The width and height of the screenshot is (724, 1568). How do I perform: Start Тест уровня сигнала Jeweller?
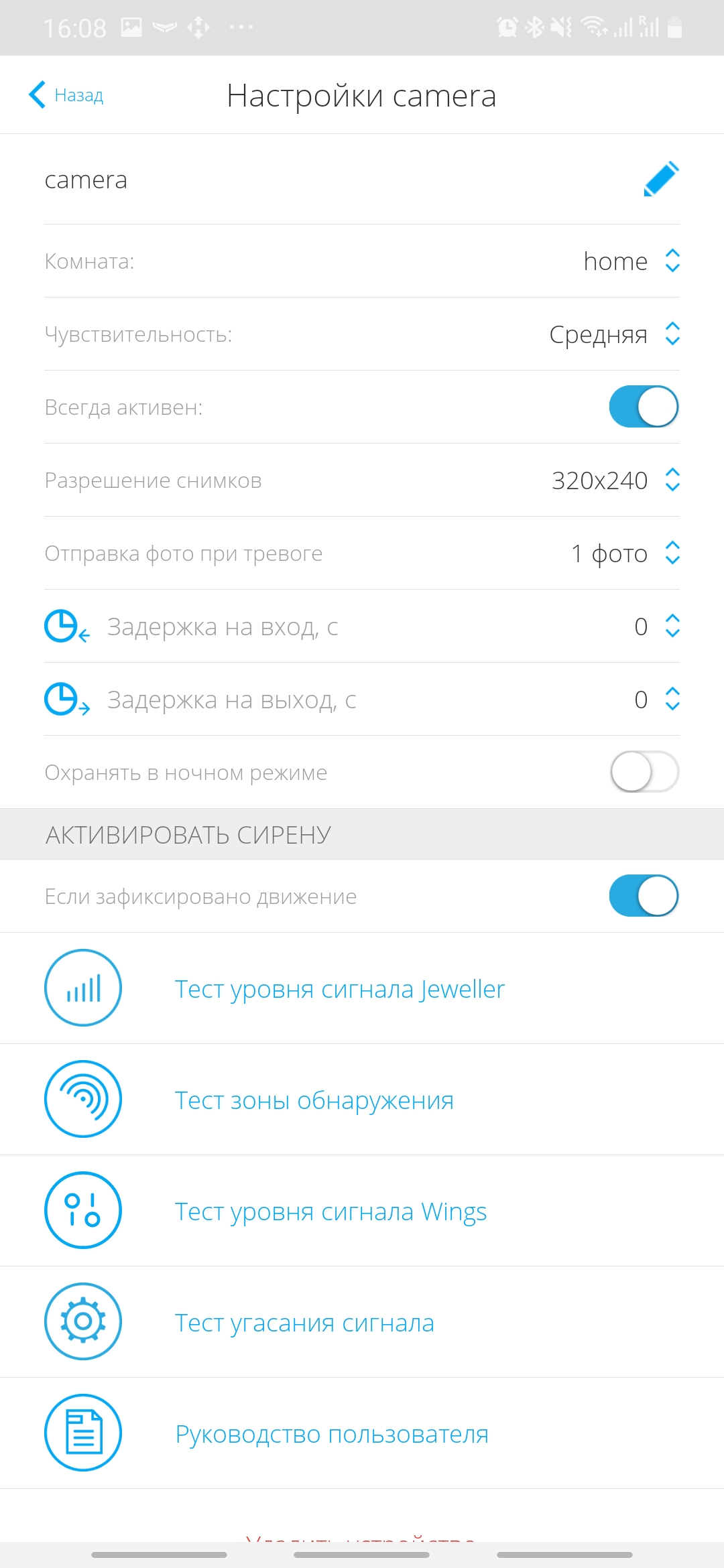point(339,989)
